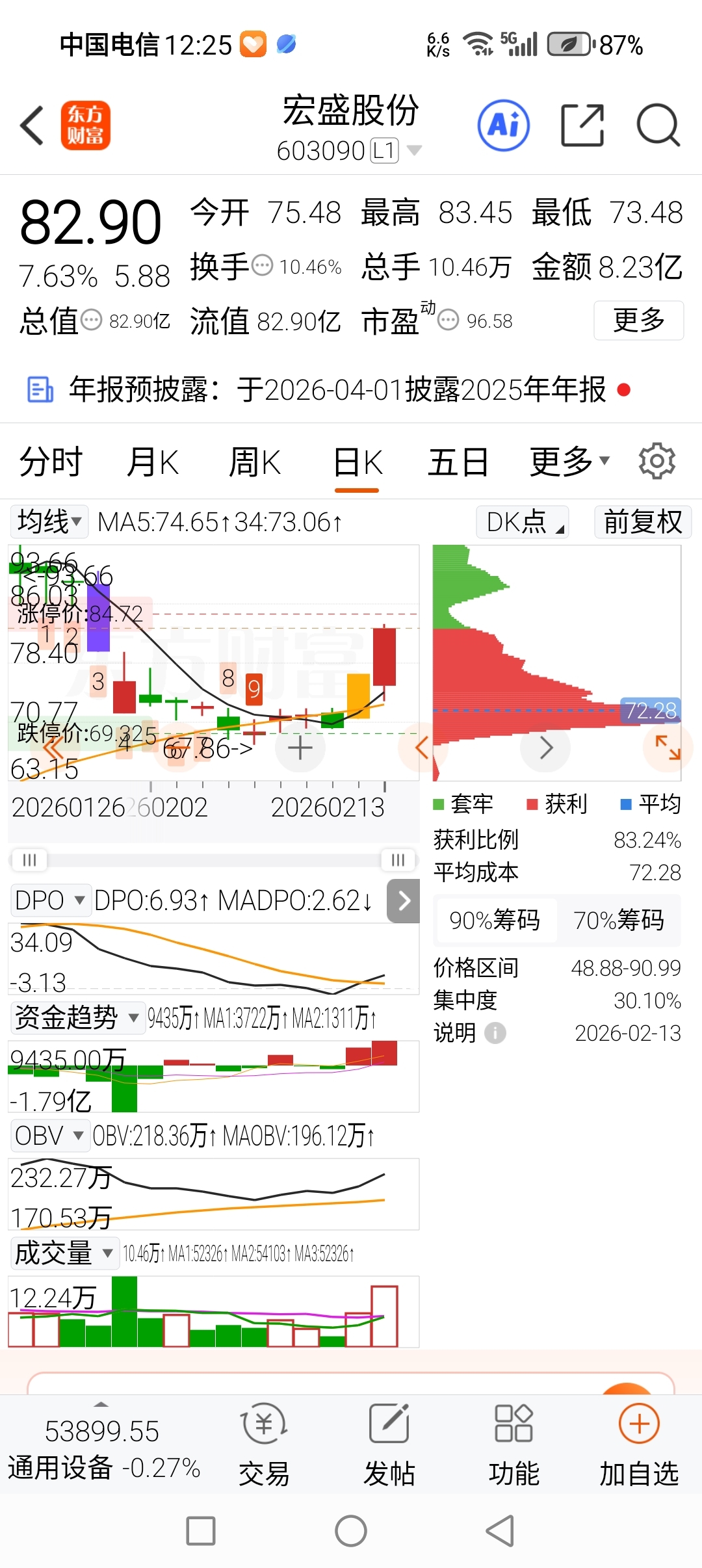Select the 周K chart tab

pyautogui.click(x=255, y=462)
